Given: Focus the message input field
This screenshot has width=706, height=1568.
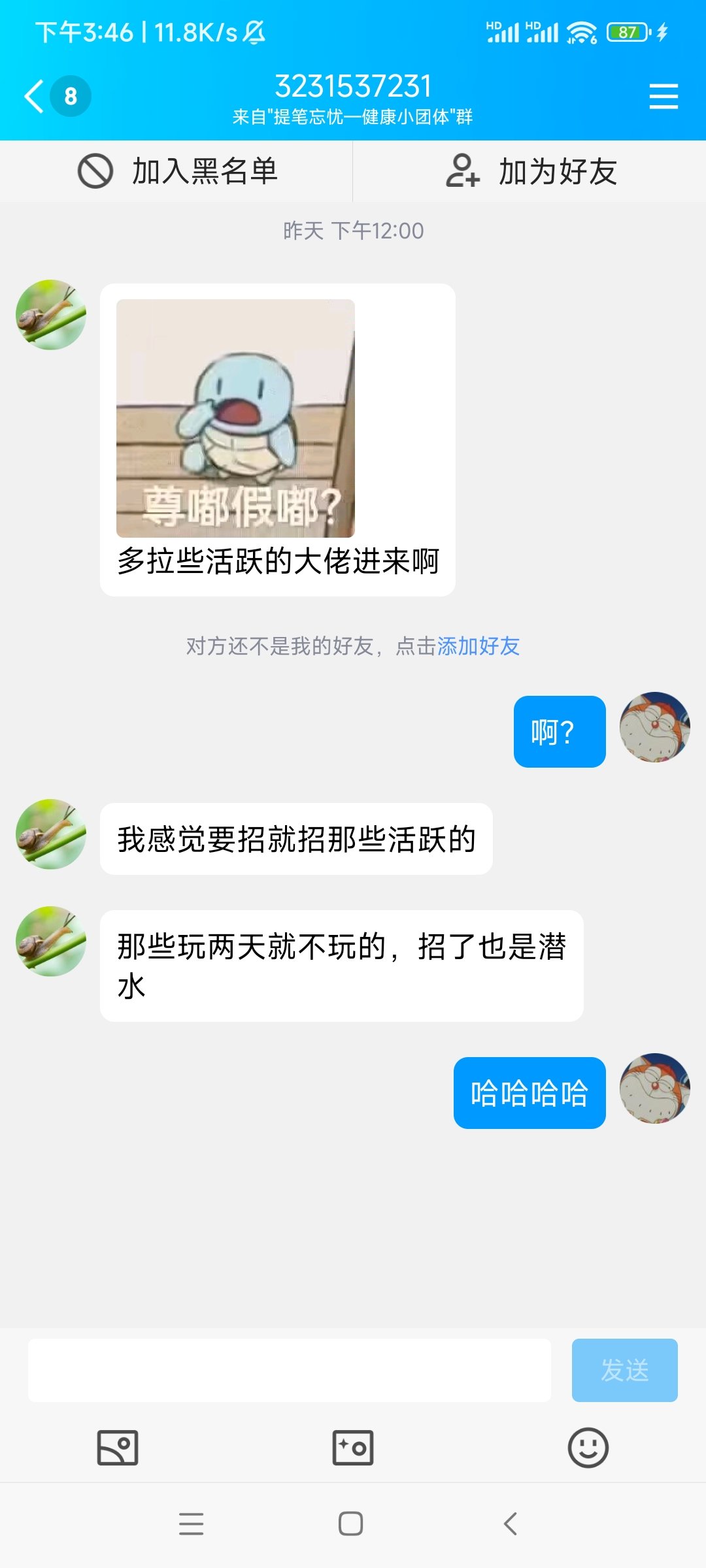Looking at the screenshot, I should [x=290, y=1370].
